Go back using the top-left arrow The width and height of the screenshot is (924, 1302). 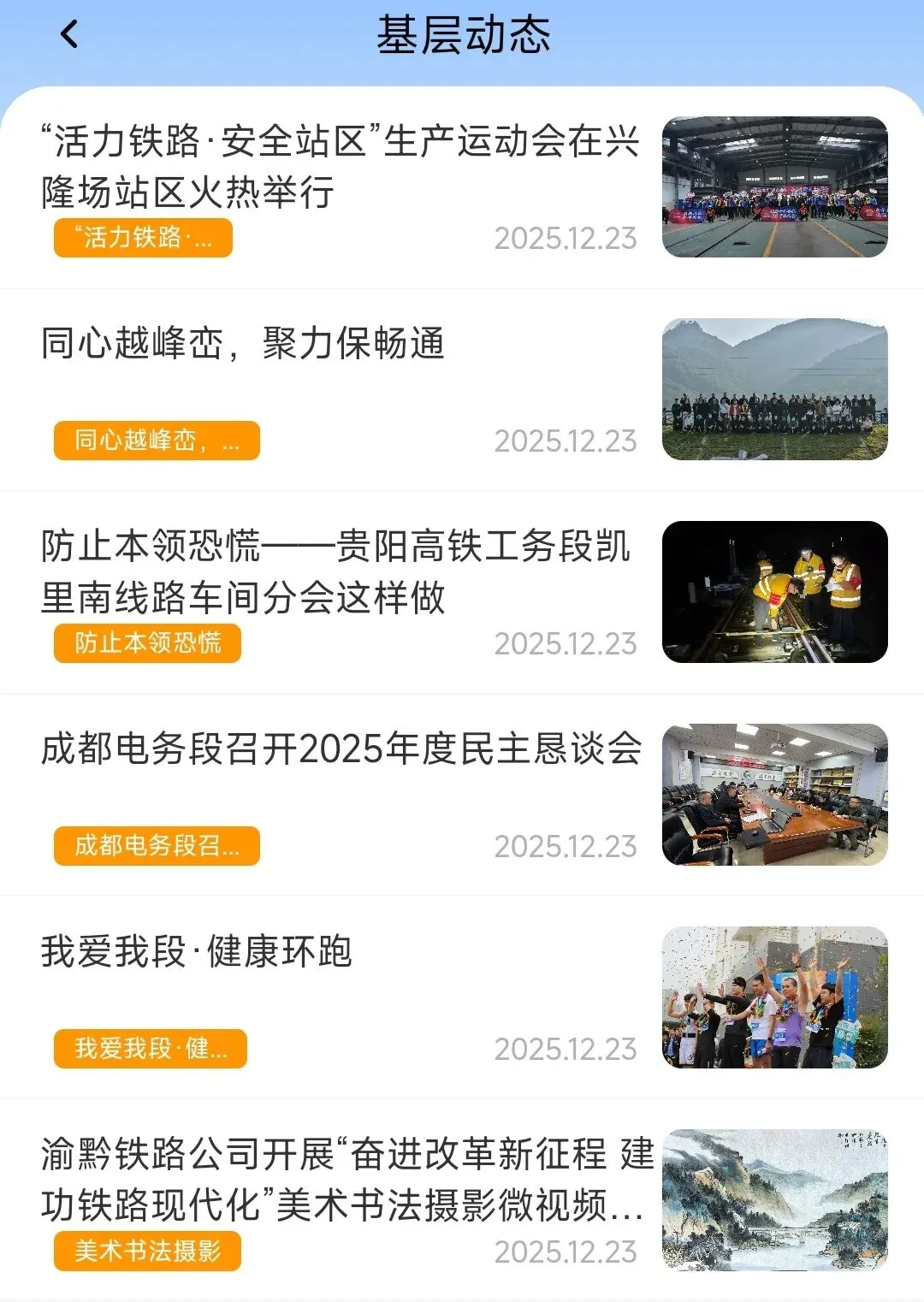click(69, 35)
